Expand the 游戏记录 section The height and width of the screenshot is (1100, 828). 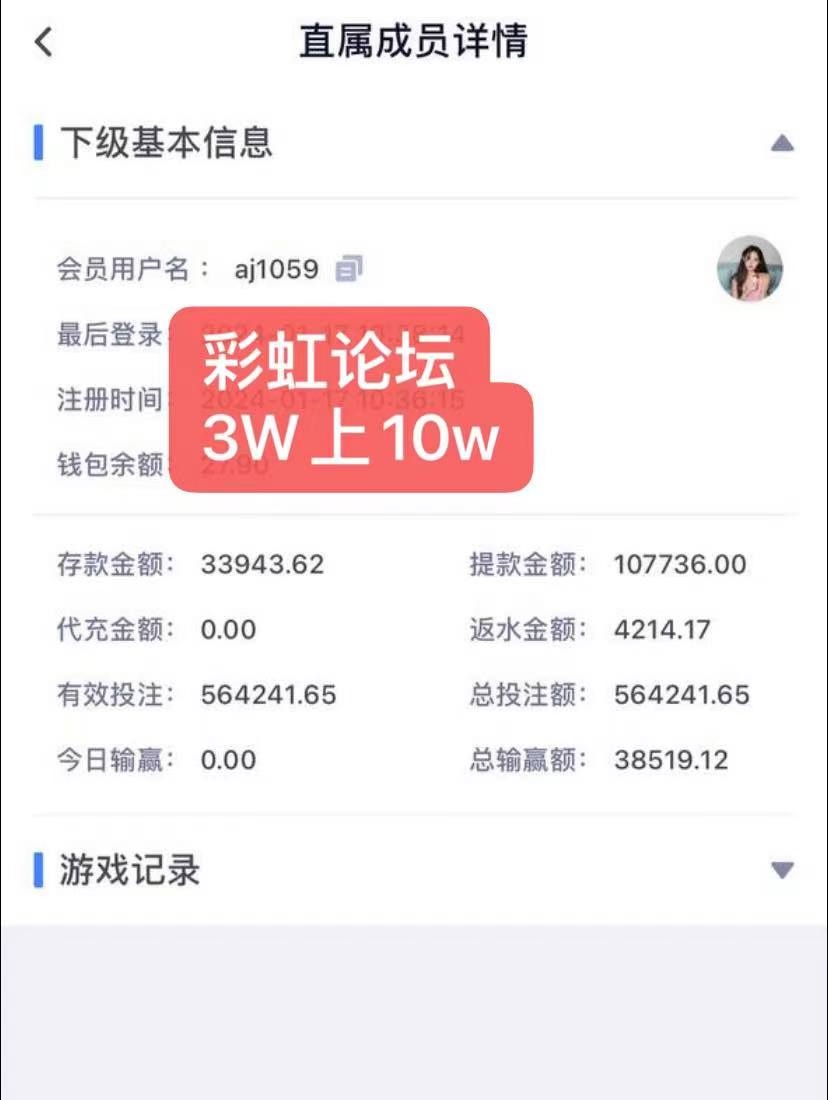coord(782,870)
